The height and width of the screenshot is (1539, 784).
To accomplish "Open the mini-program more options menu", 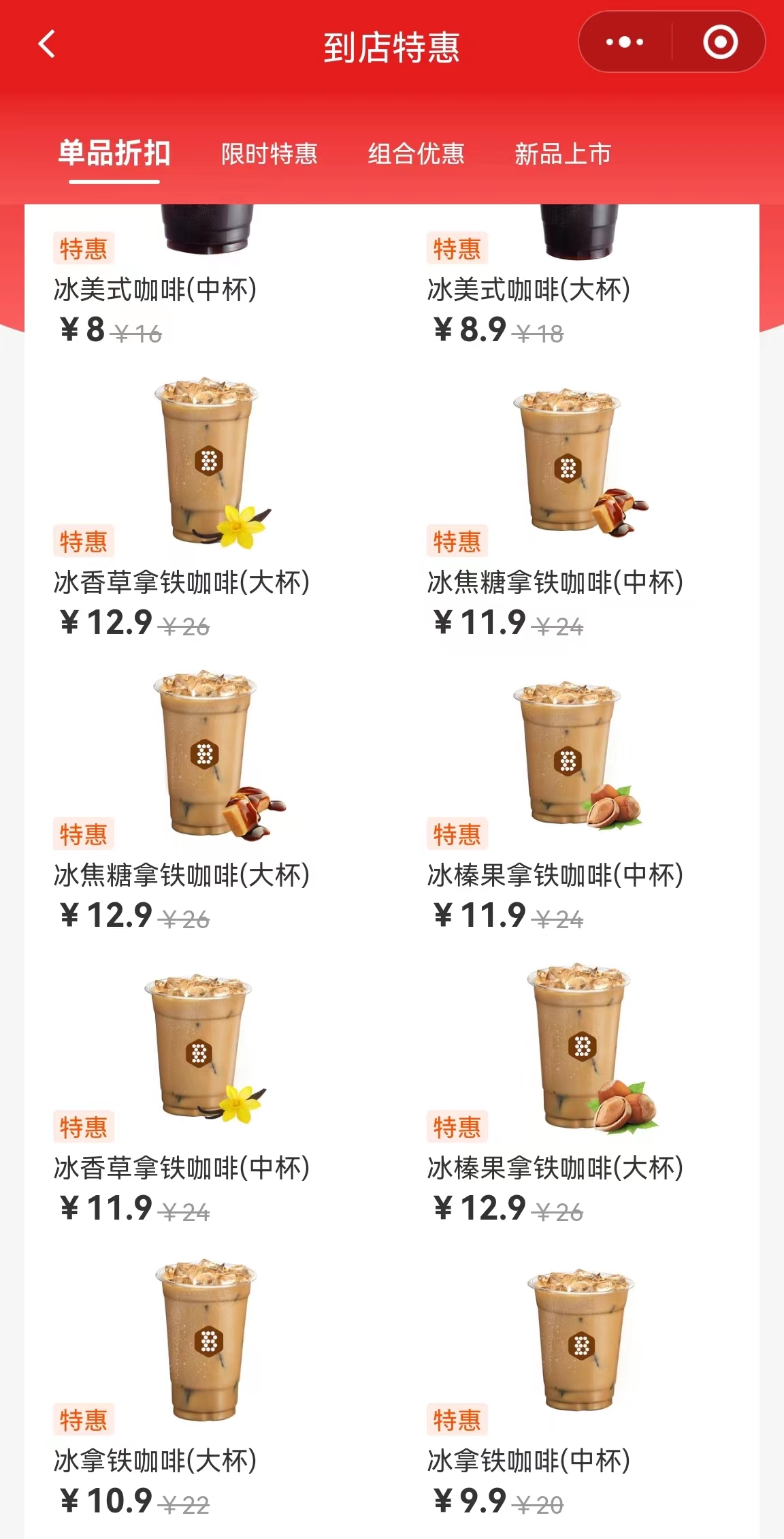I will point(625,42).
